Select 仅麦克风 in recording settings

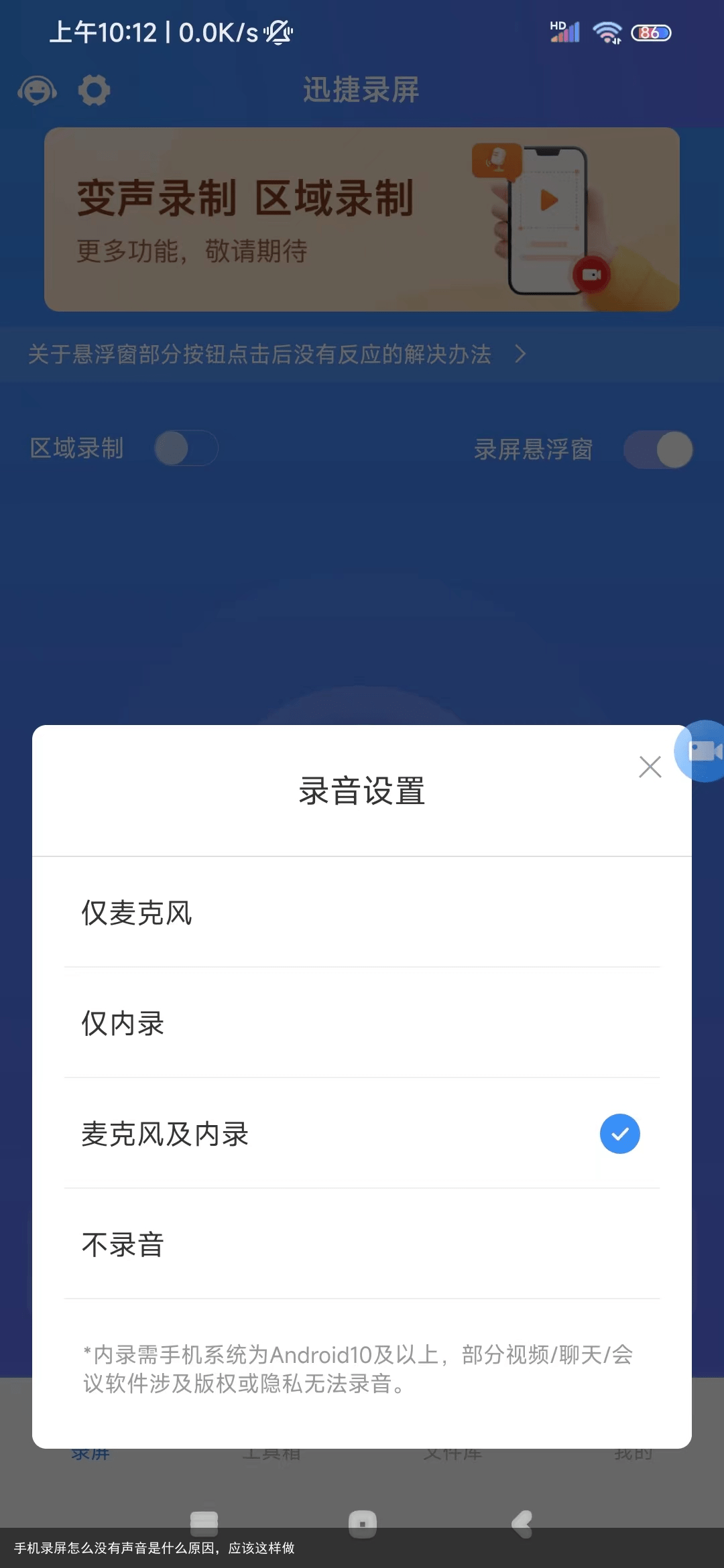click(268, 913)
